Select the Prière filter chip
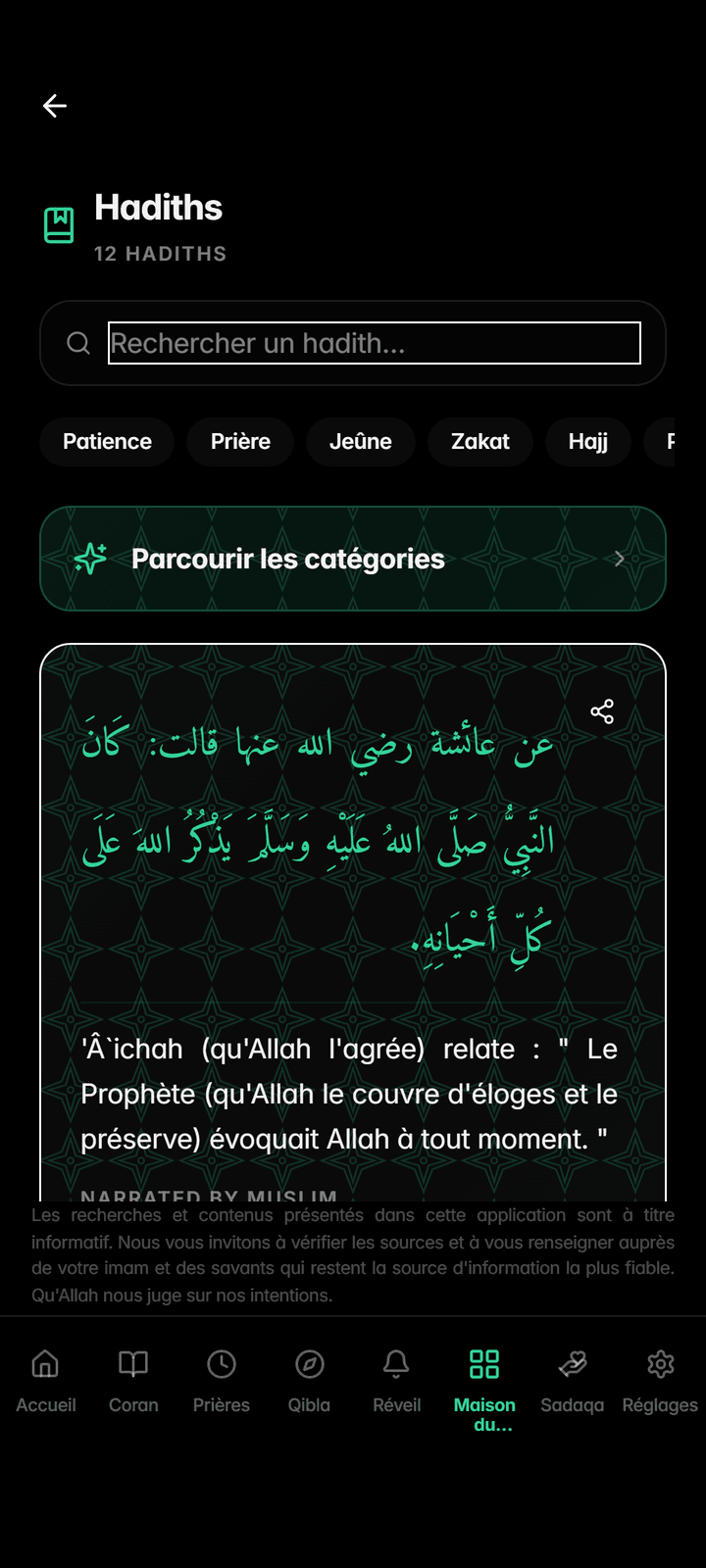 239,442
